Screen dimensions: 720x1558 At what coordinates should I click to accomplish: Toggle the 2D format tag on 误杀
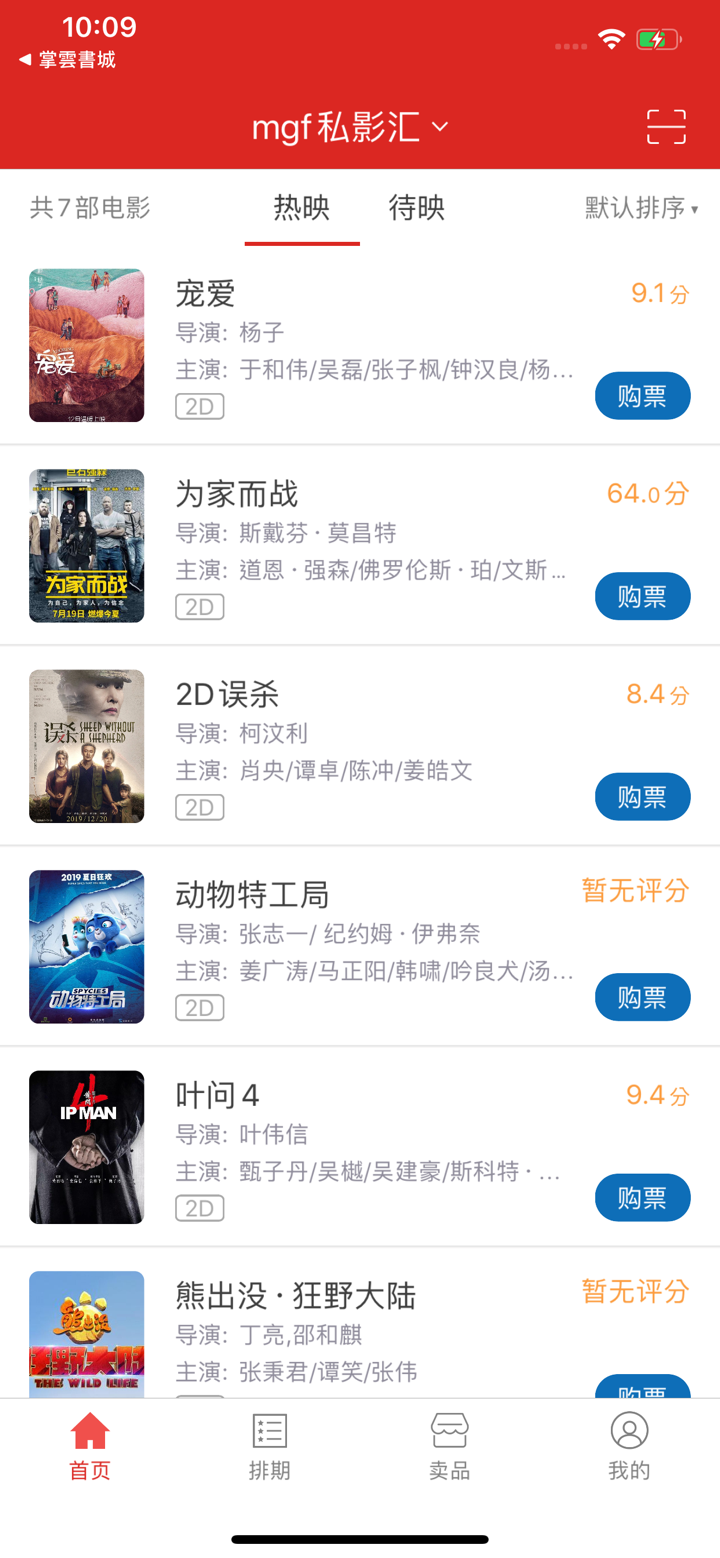point(199,806)
